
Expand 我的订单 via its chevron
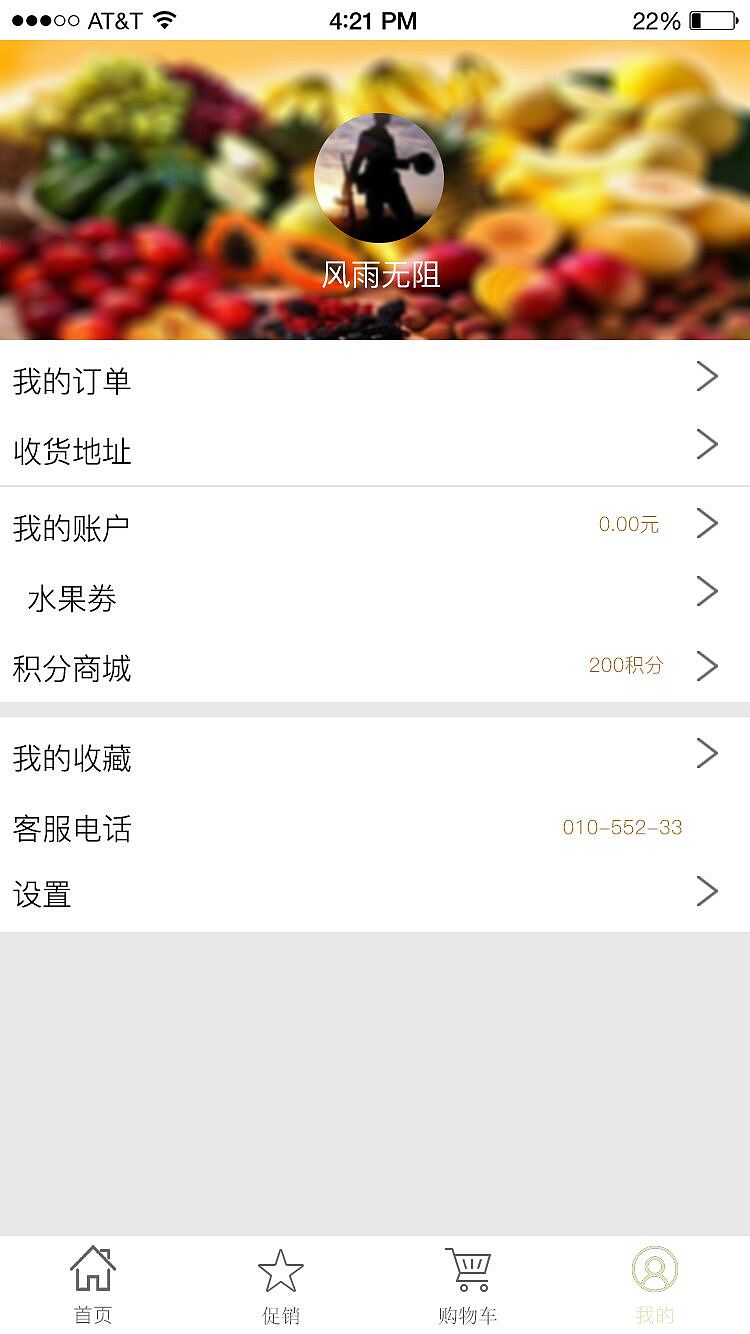coord(708,376)
